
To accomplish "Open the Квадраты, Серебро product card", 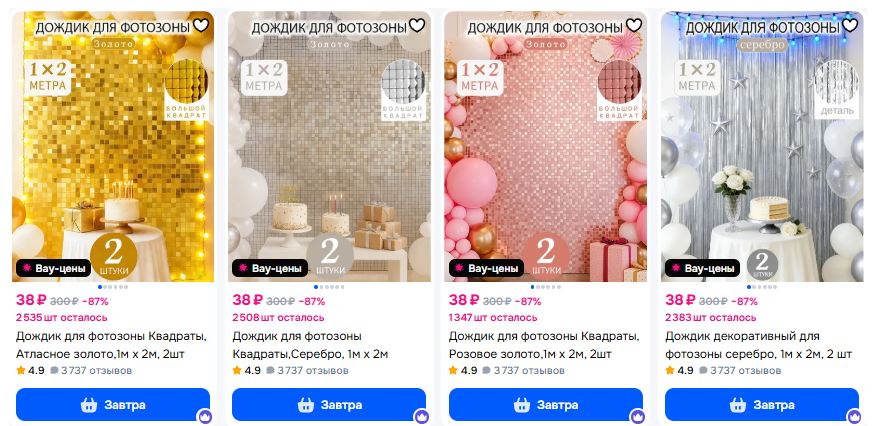I will (329, 150).
